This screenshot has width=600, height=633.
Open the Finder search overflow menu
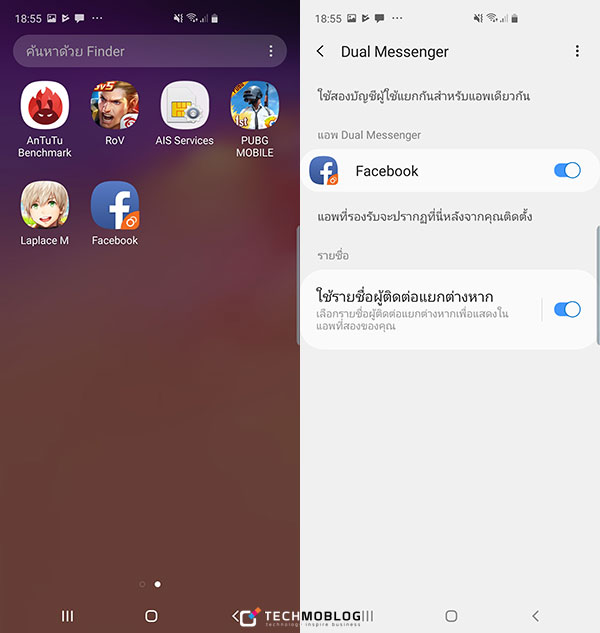coord(271,51)
